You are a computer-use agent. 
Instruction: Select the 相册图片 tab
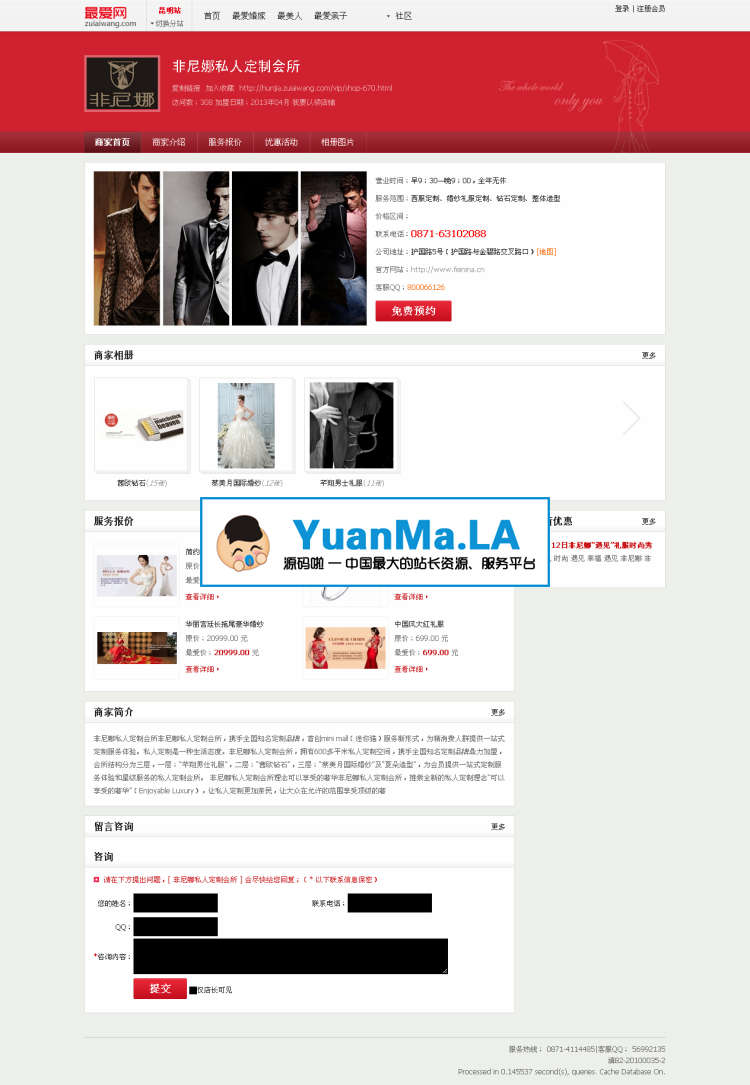[337, 142]
